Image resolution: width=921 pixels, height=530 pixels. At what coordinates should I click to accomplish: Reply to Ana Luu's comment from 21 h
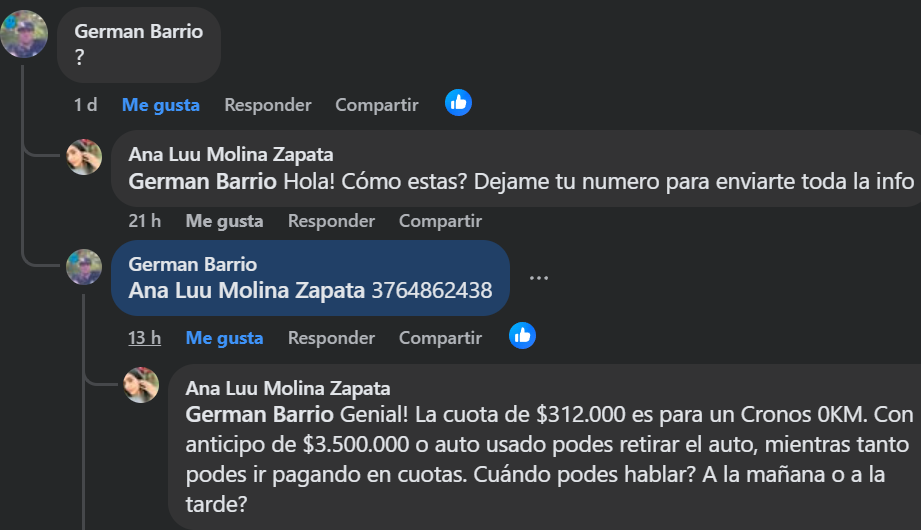click(x=331, y=221)
